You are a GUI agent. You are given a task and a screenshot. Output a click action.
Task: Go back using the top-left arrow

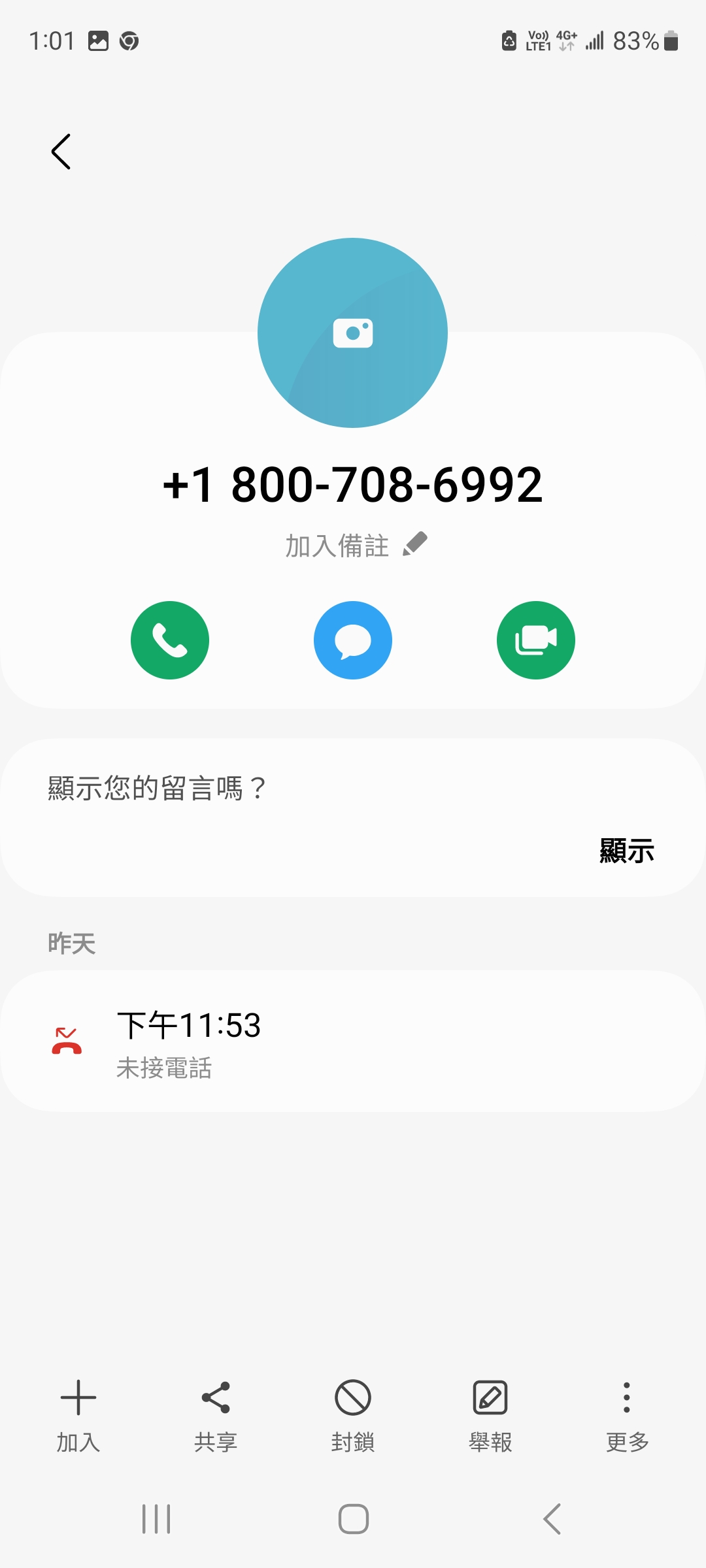point(61,152)
